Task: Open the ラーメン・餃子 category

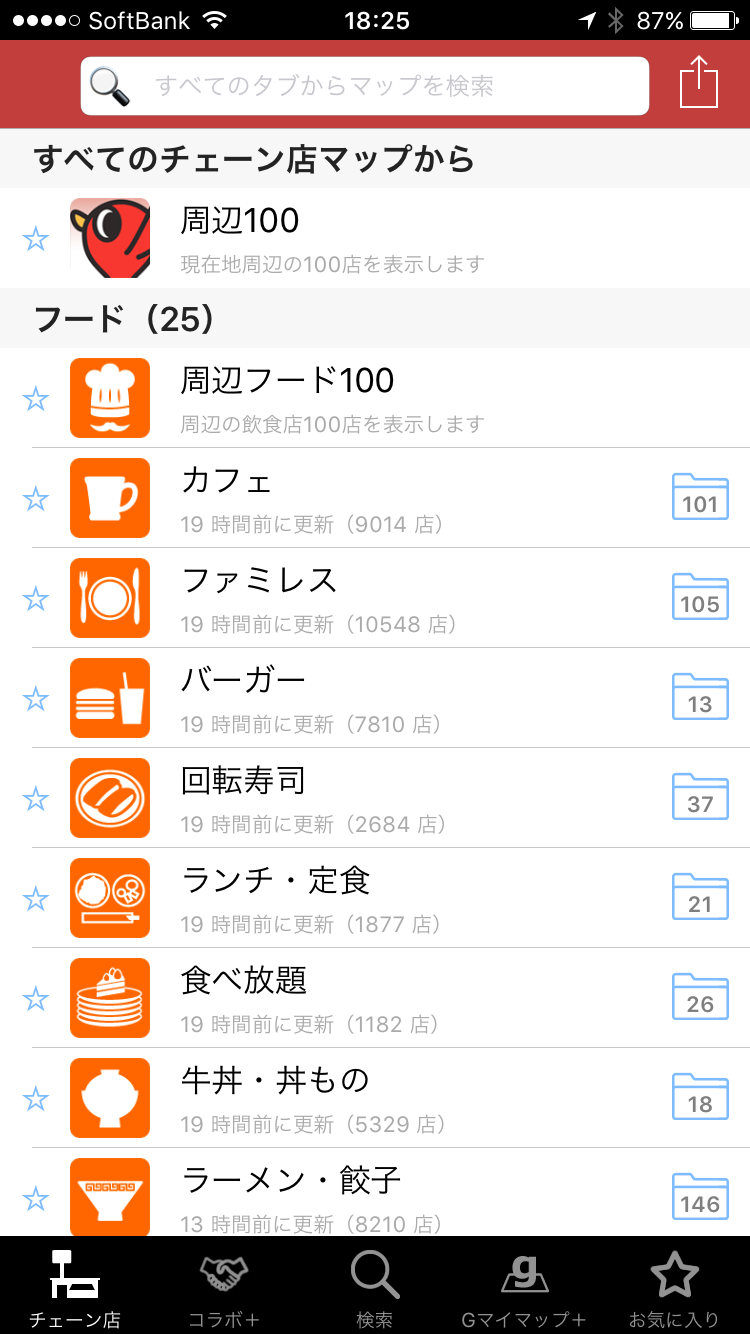Action: click(x=375, y=1192)
